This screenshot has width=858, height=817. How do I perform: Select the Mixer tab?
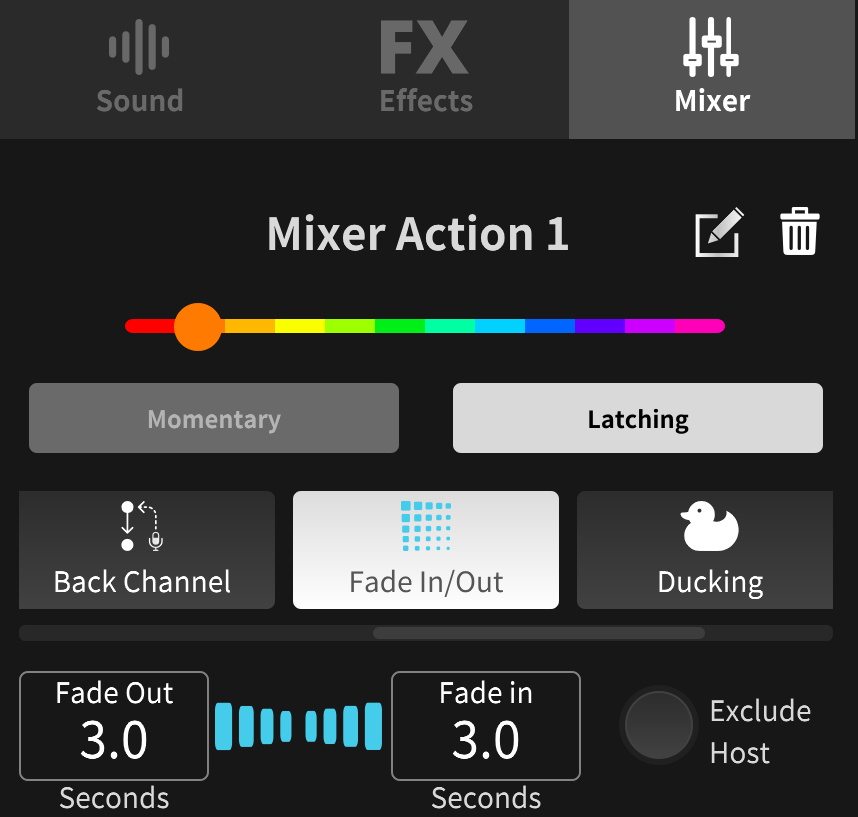(711, 69)
